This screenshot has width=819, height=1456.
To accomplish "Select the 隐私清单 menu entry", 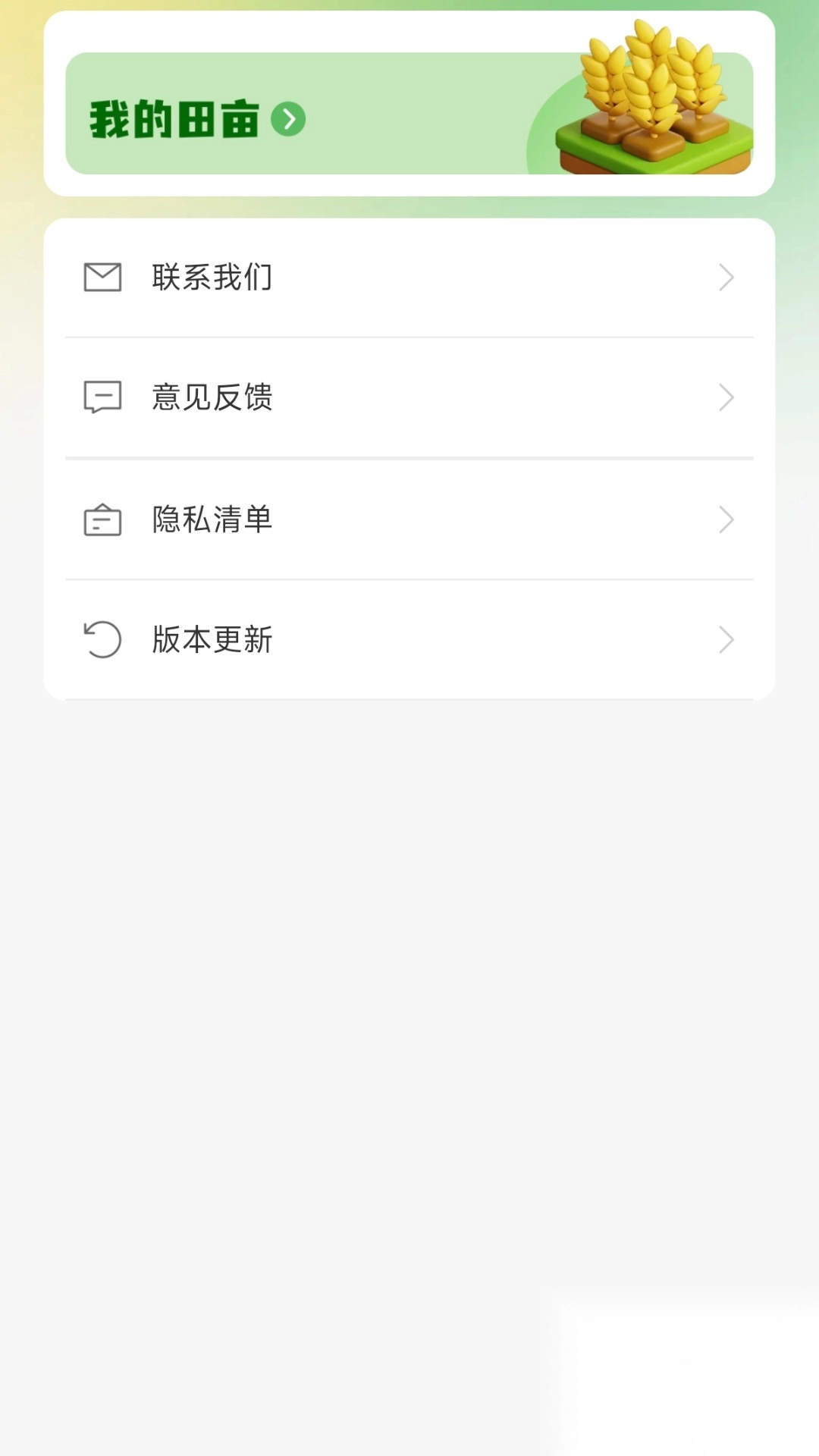I will 212,520.
